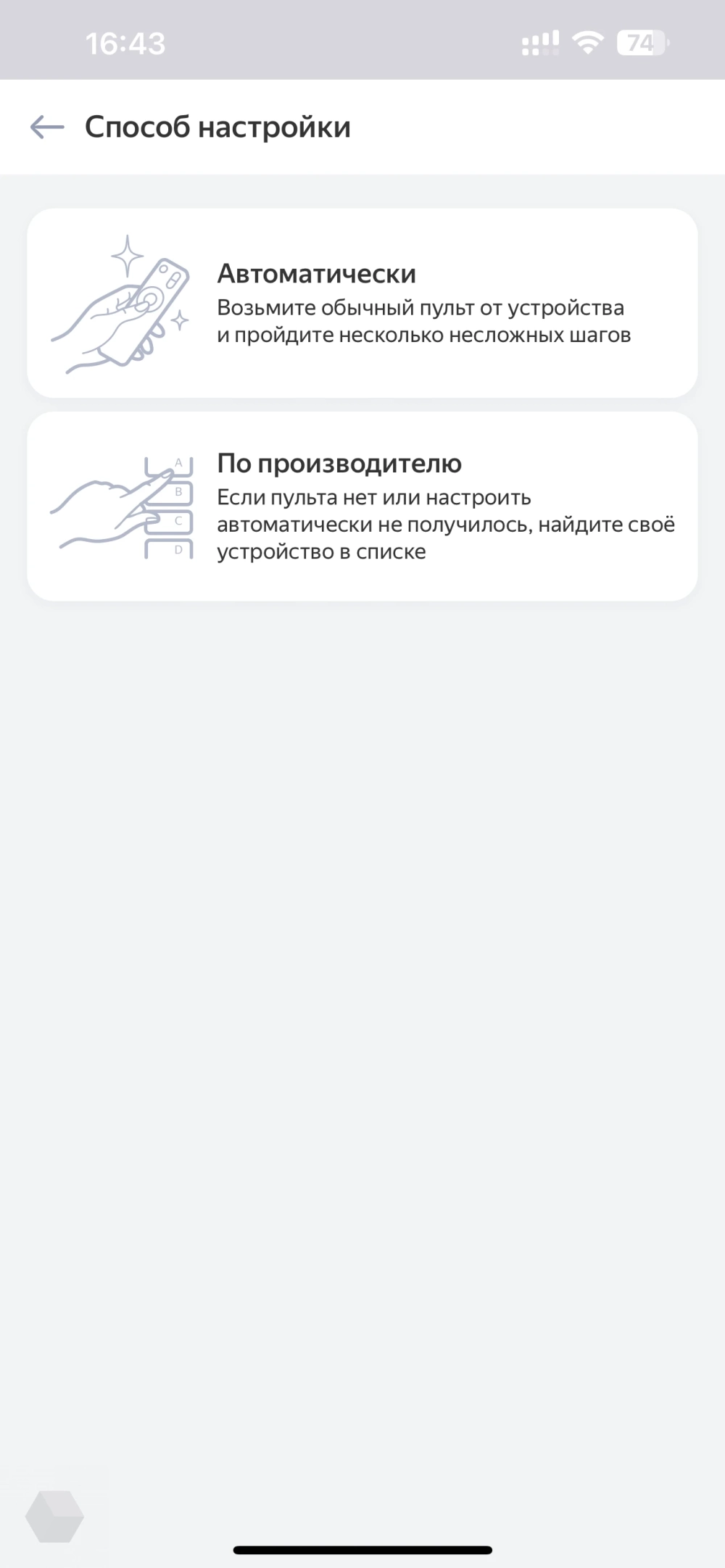Select the По производителю setup option
The height and width of the screenshot is (1568, 725).
click(362, 506)
